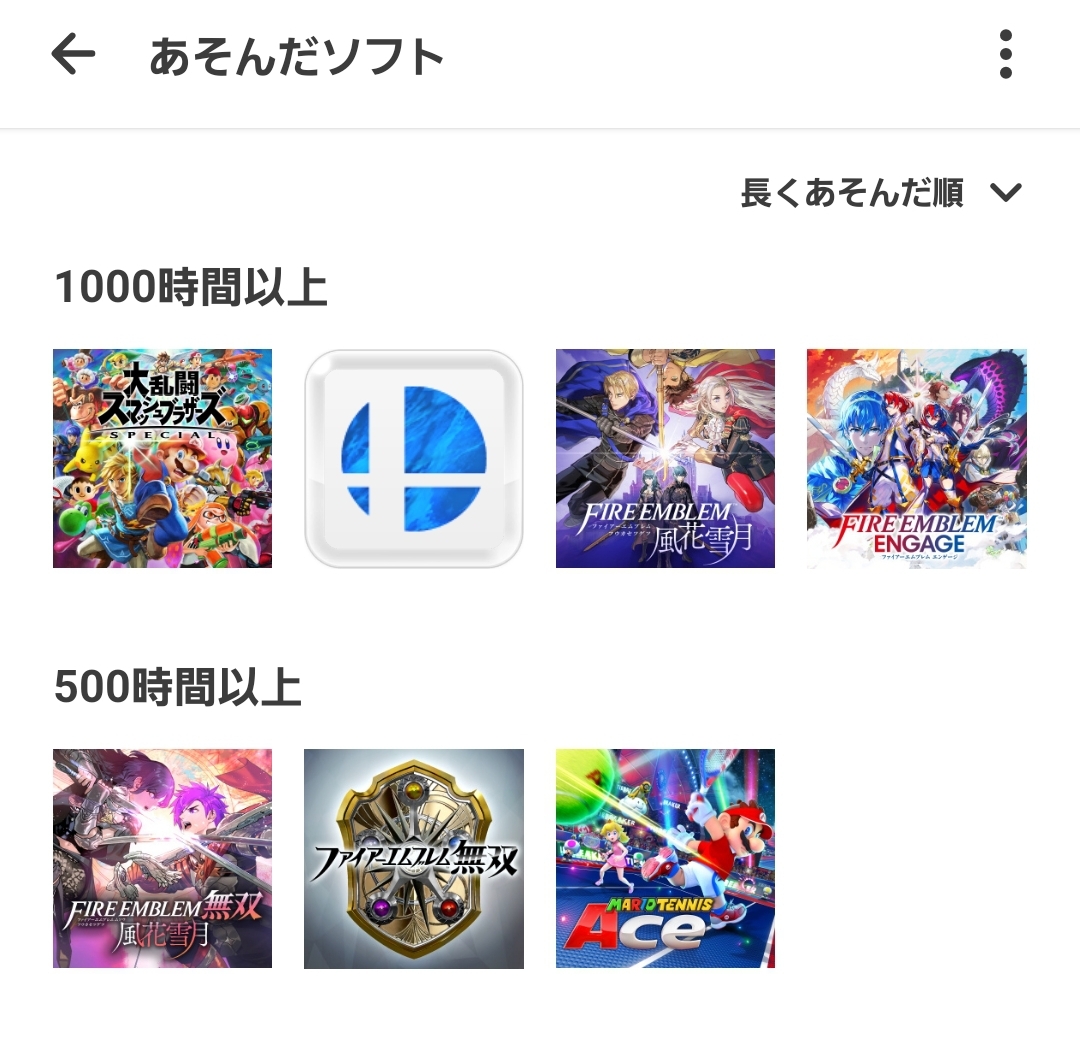Expand the 長くあそんだ順 sort dropdown

tap(880, 193)
